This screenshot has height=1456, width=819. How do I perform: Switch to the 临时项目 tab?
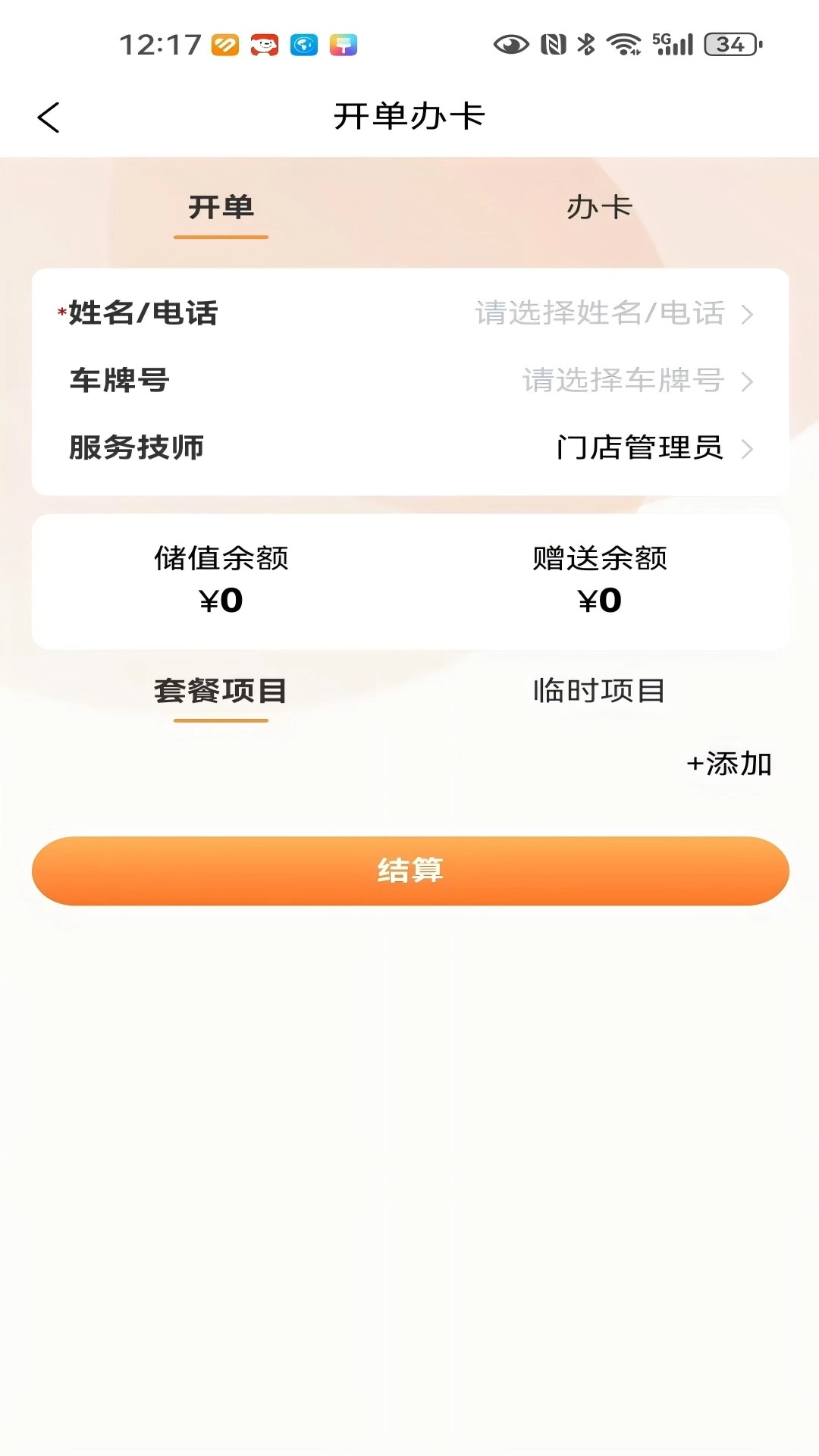[x=599, y=690]
